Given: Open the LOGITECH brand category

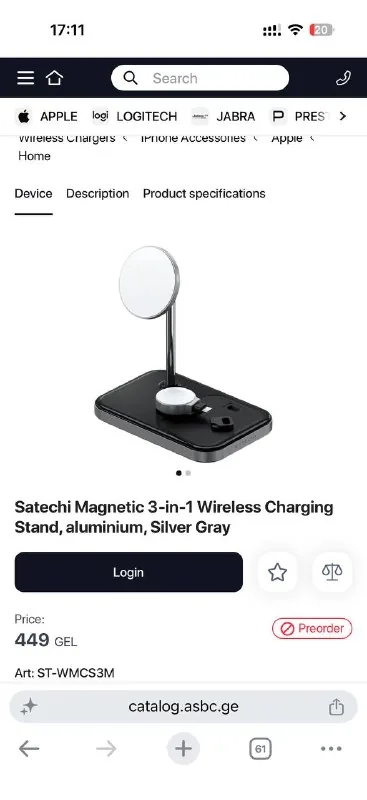Looking at the screenshot, I should point(135,116).
